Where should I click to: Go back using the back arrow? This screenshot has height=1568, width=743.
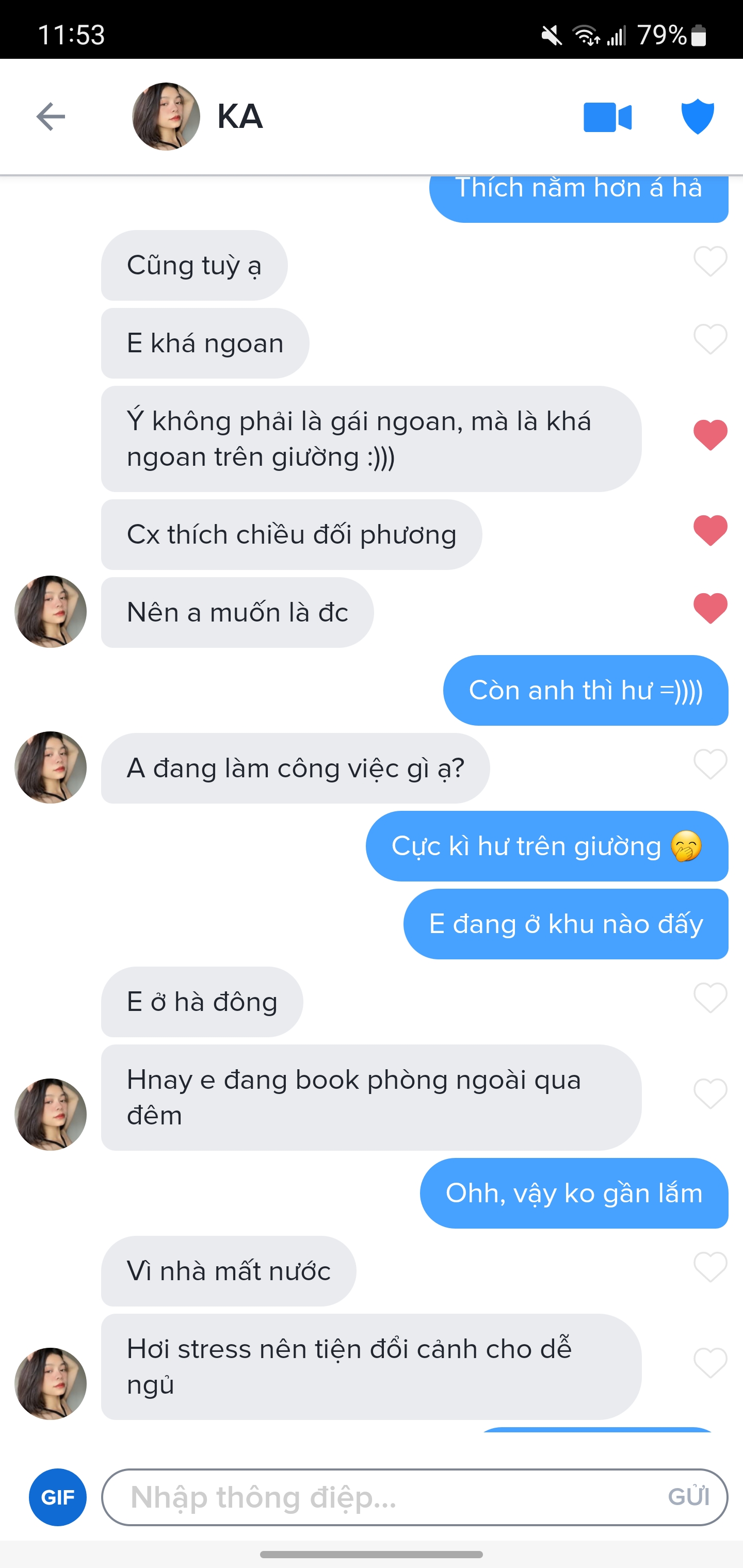(x=51, y=116)
